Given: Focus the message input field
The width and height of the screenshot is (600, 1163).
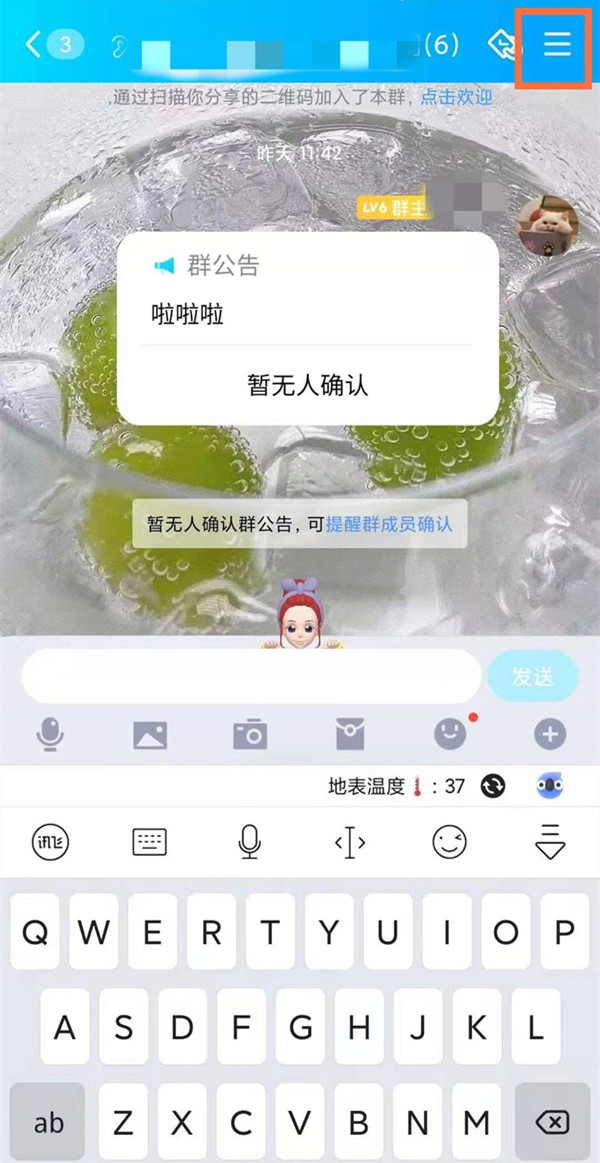Looking at the screenshot, I should pyautogui.click(x=251, y=676).
